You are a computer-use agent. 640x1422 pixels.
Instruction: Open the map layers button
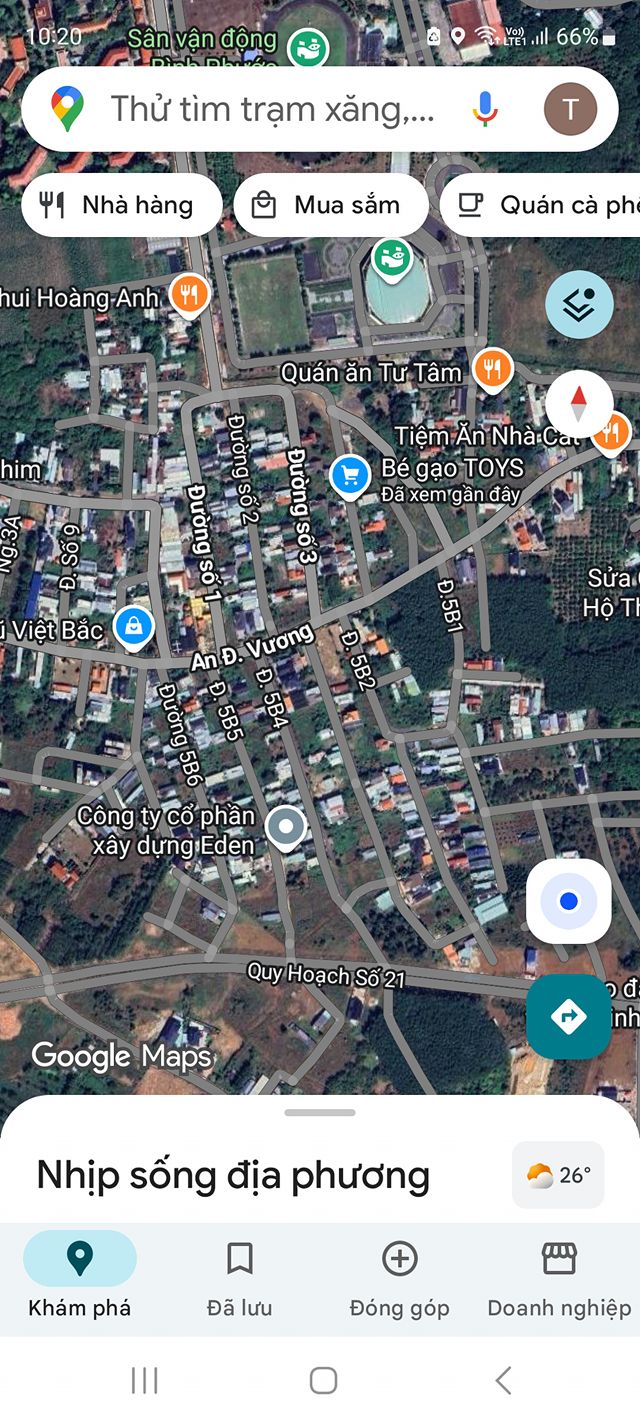pyautogui.click(x=579, y=304)
